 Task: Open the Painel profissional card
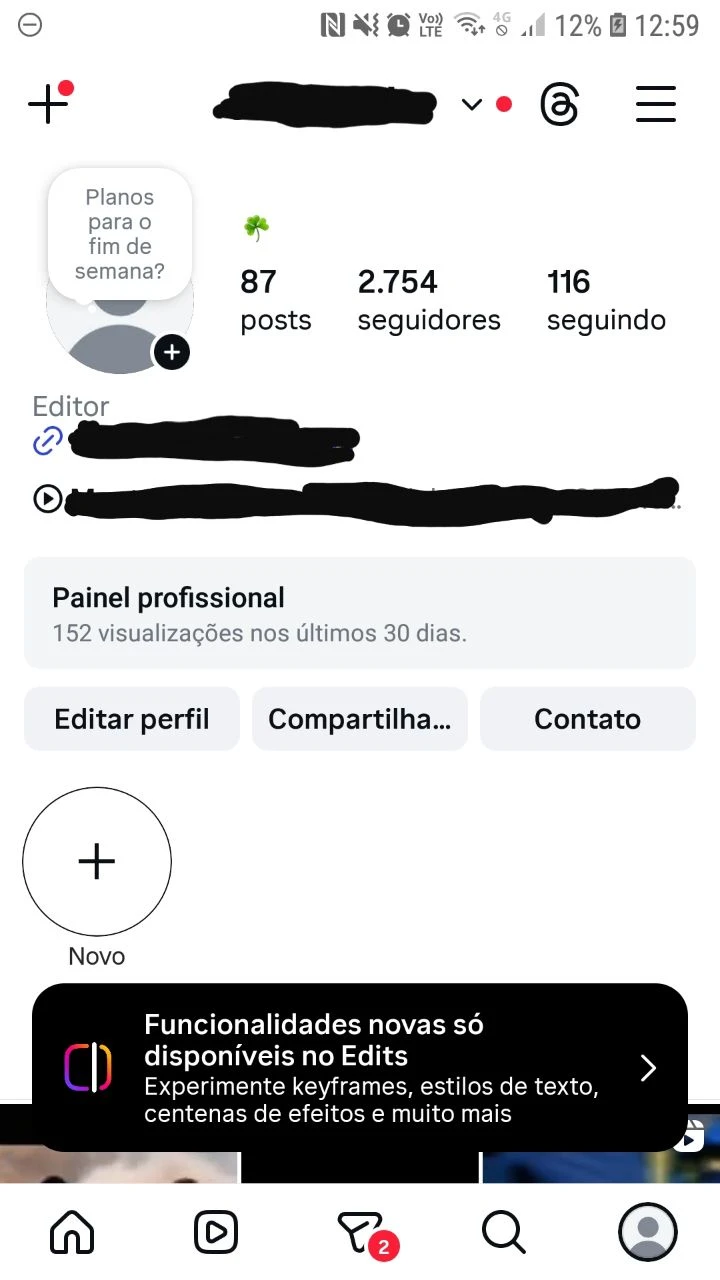360,612
